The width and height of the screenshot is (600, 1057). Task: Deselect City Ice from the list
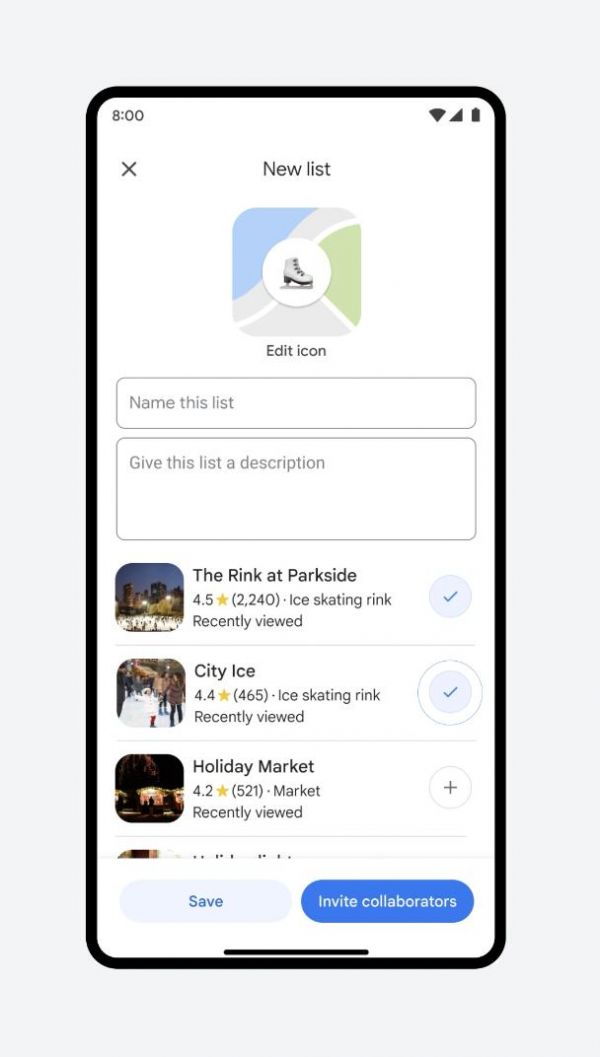click(450, 692)
